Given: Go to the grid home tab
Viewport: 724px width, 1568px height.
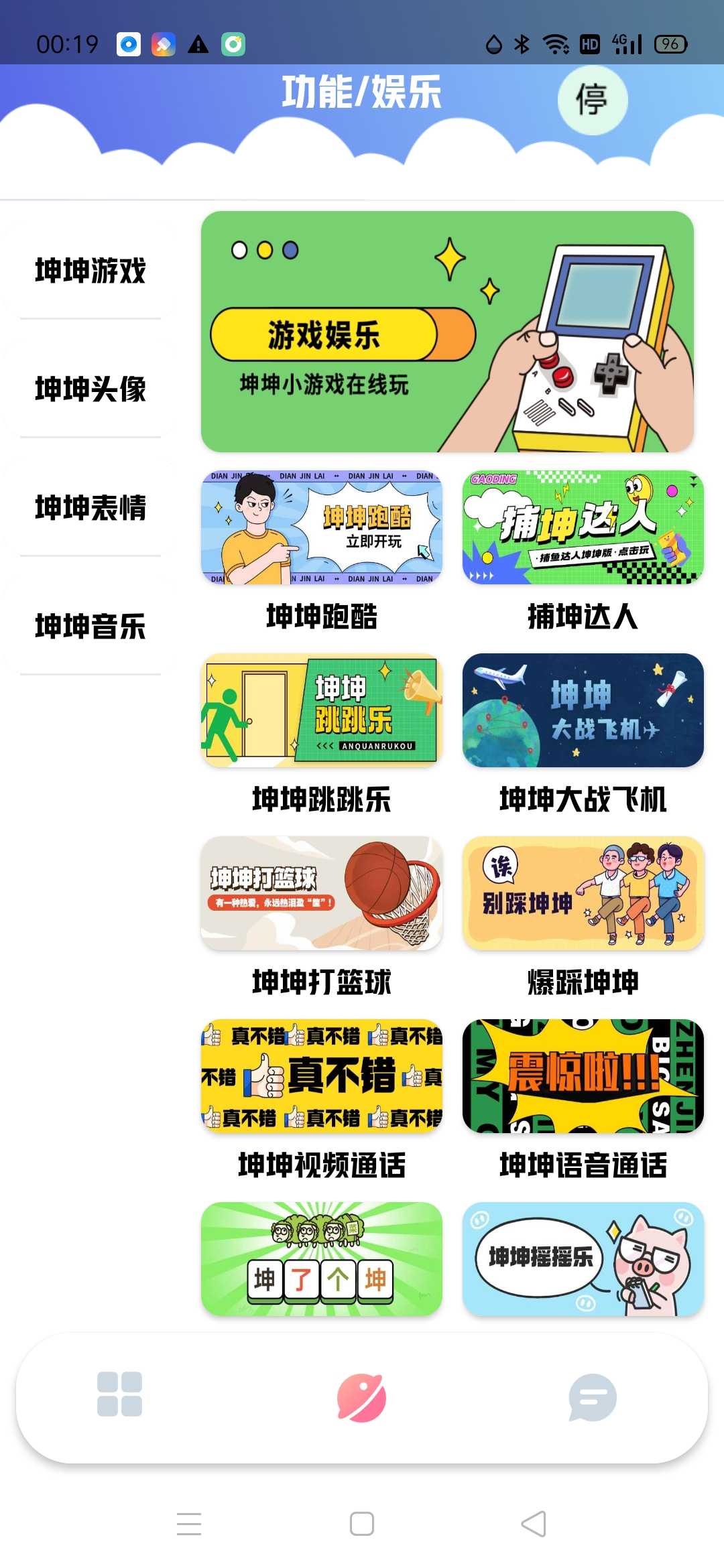Looking at the screenshot, I should point(119,1394).
